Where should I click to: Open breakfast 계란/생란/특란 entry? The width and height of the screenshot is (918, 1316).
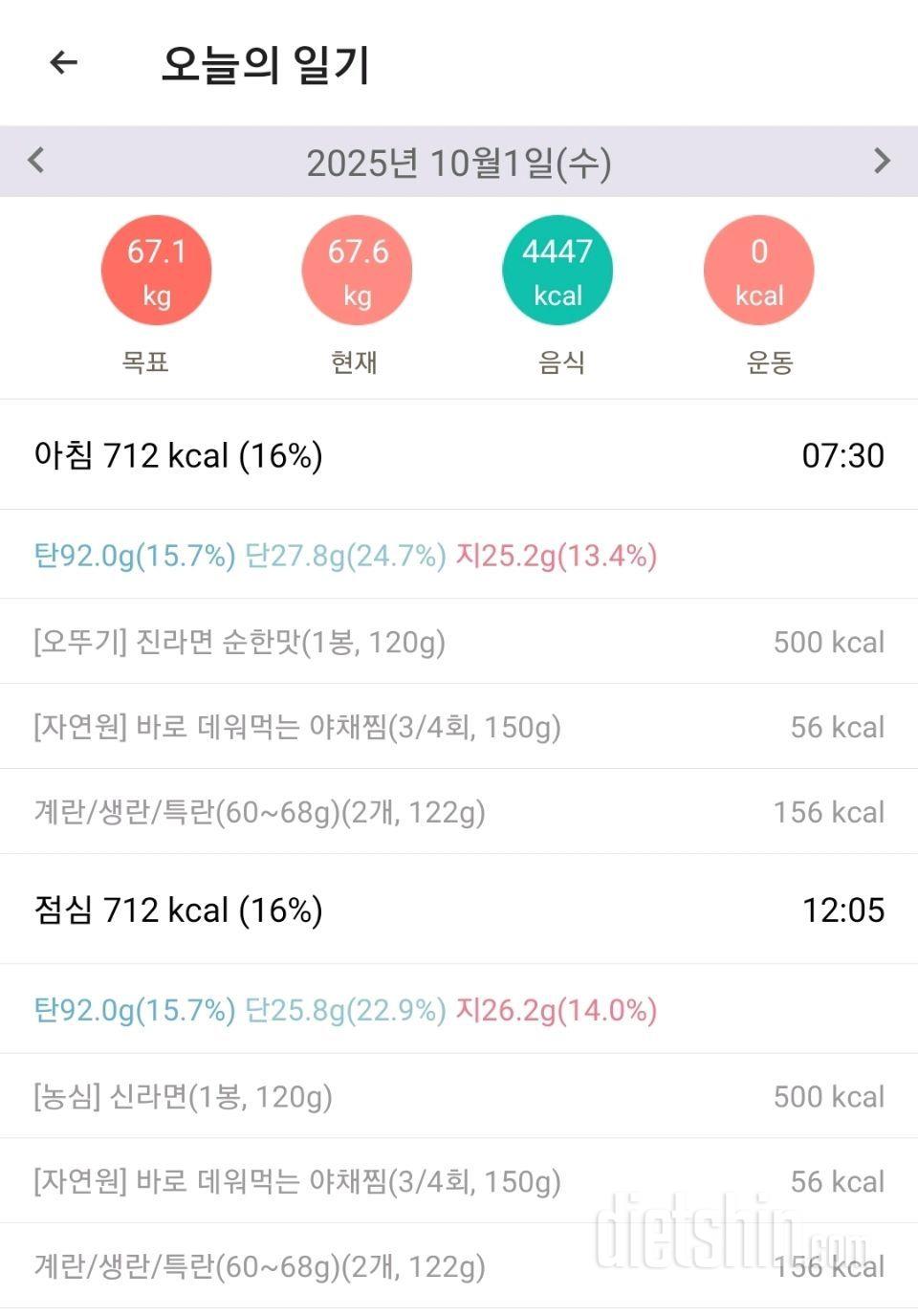click(459, 812)
